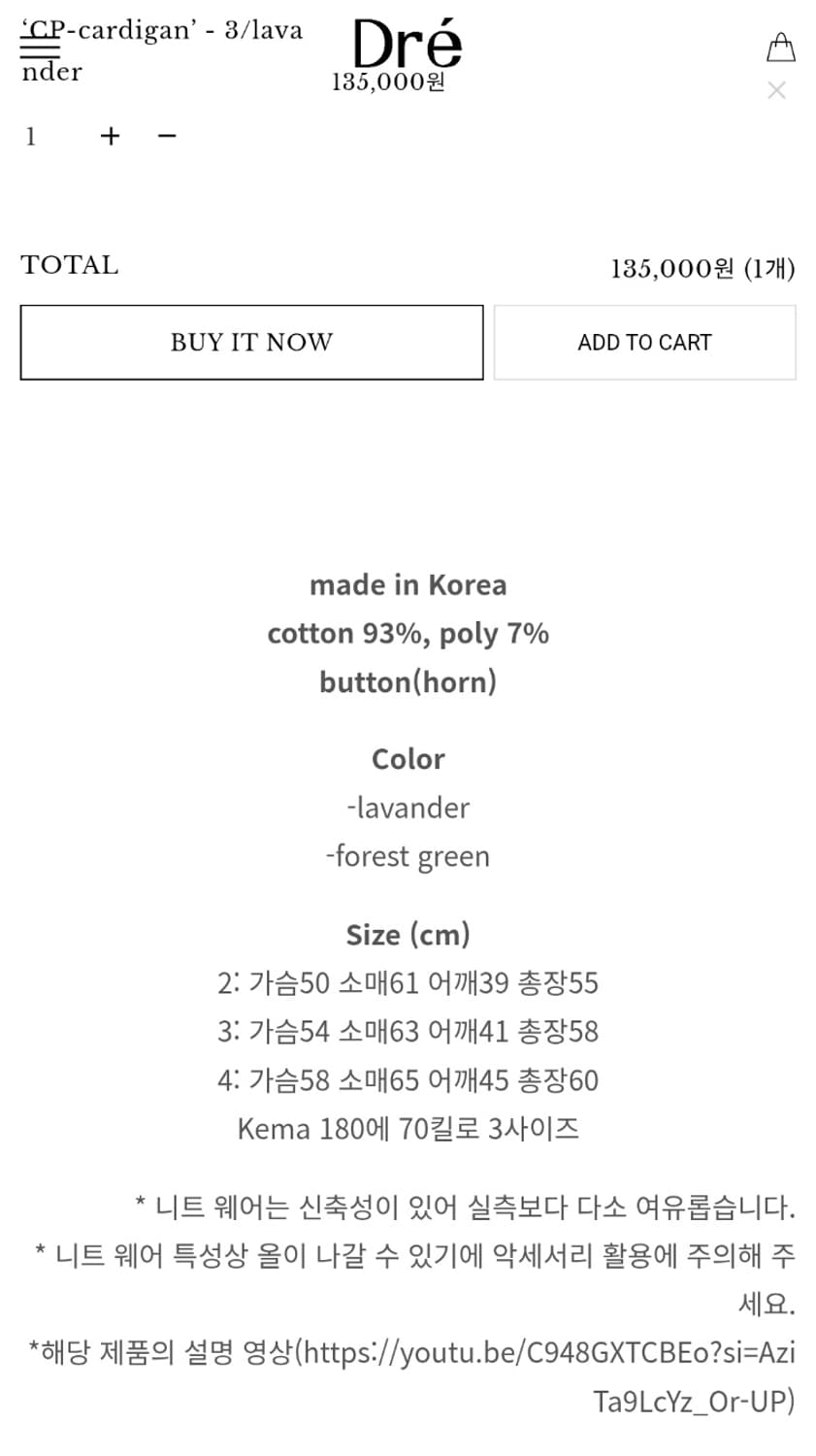816x1456 pixels.
Task: Click the TOTAL amount showing 135,000원 (1개)
Action: [x=702, y=269]
